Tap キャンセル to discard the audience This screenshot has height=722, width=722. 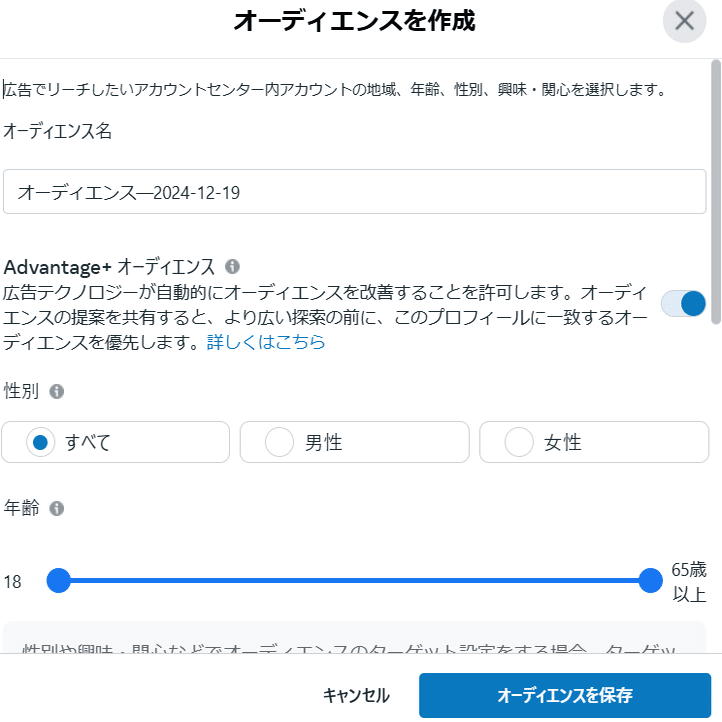click(x=356, y=695)
